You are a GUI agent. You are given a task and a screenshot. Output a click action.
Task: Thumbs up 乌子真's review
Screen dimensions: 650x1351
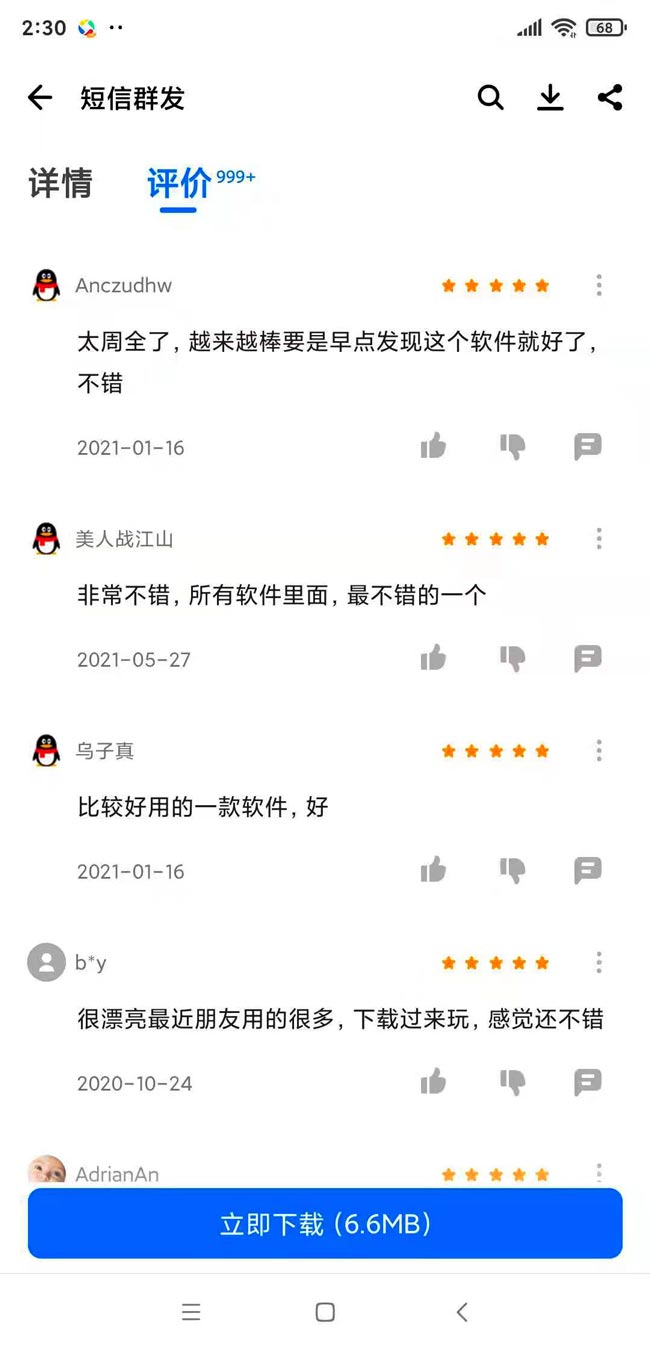point(433,870)
